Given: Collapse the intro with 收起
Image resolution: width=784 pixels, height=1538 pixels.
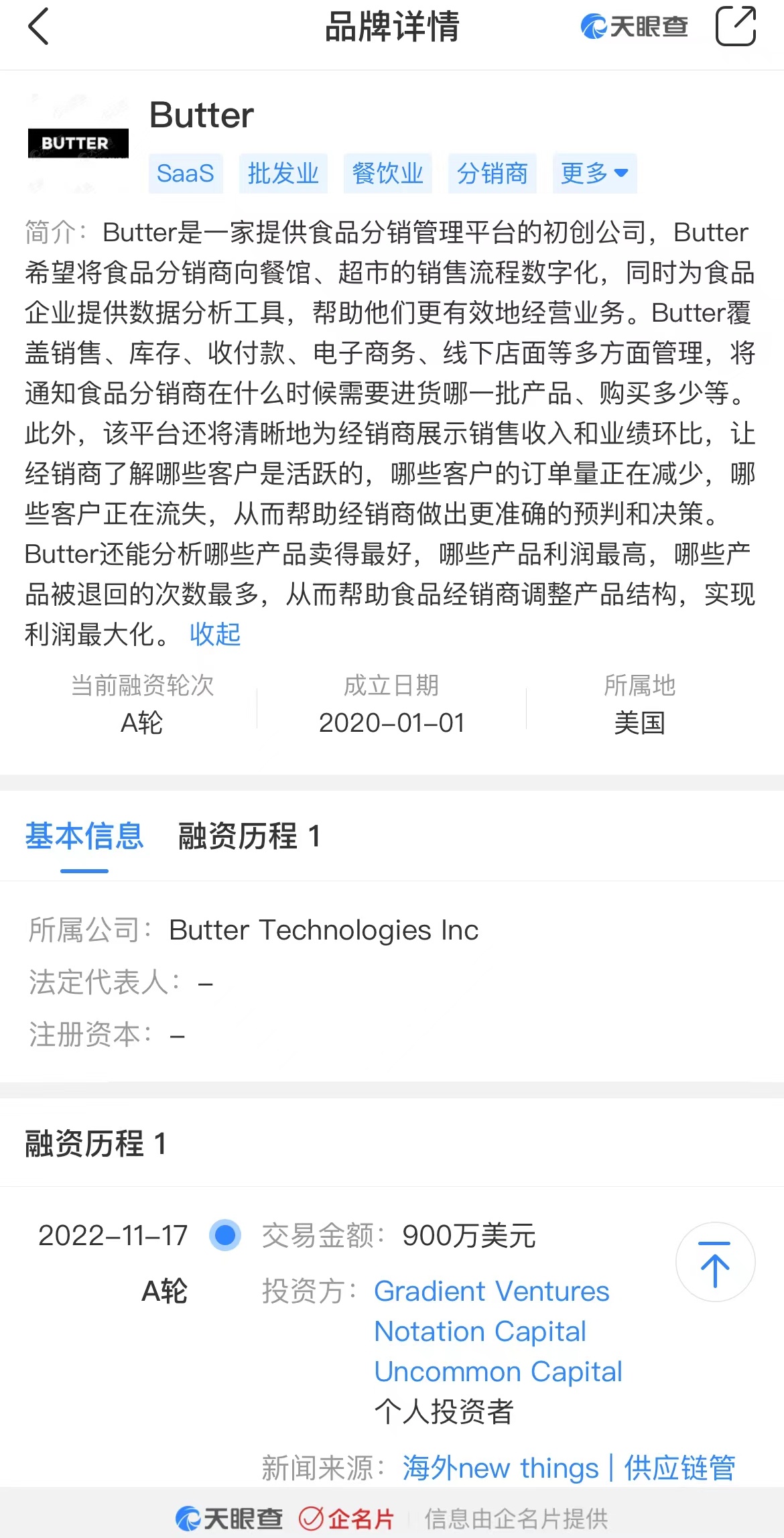Looking at the screenshot, I should [x=215, y=634].
